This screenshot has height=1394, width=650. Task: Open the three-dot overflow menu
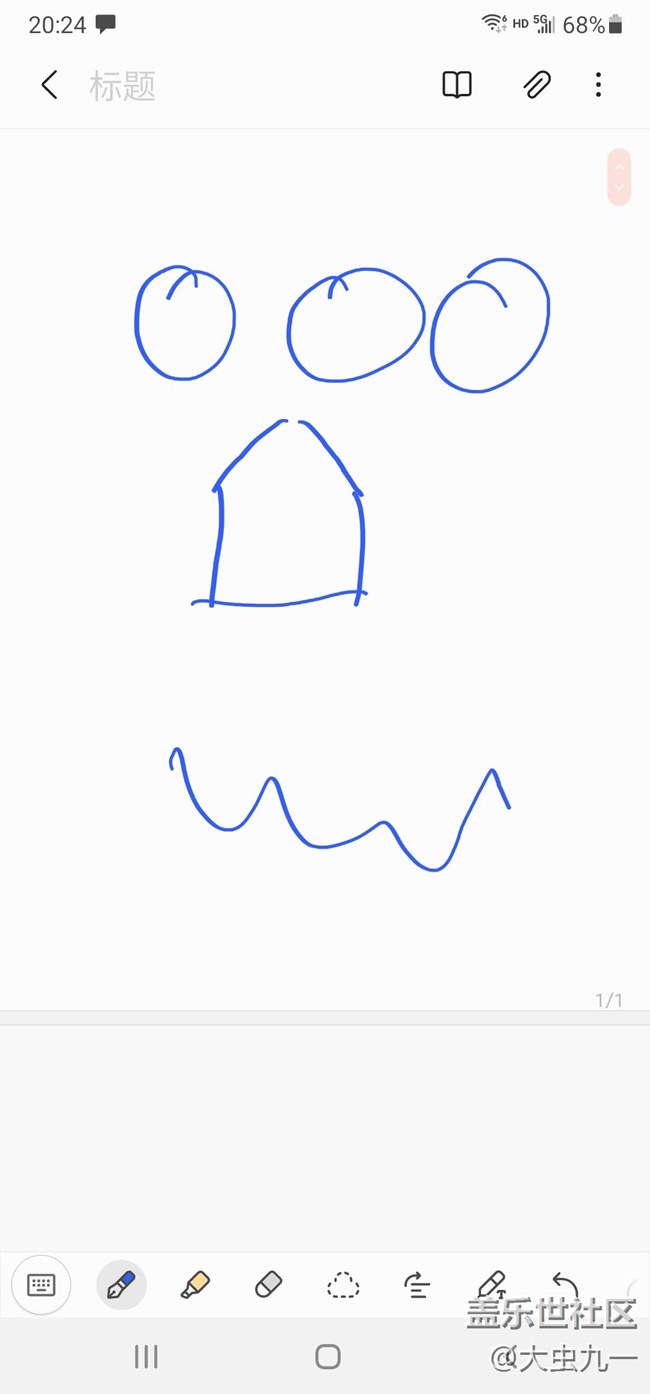[598, 85]
